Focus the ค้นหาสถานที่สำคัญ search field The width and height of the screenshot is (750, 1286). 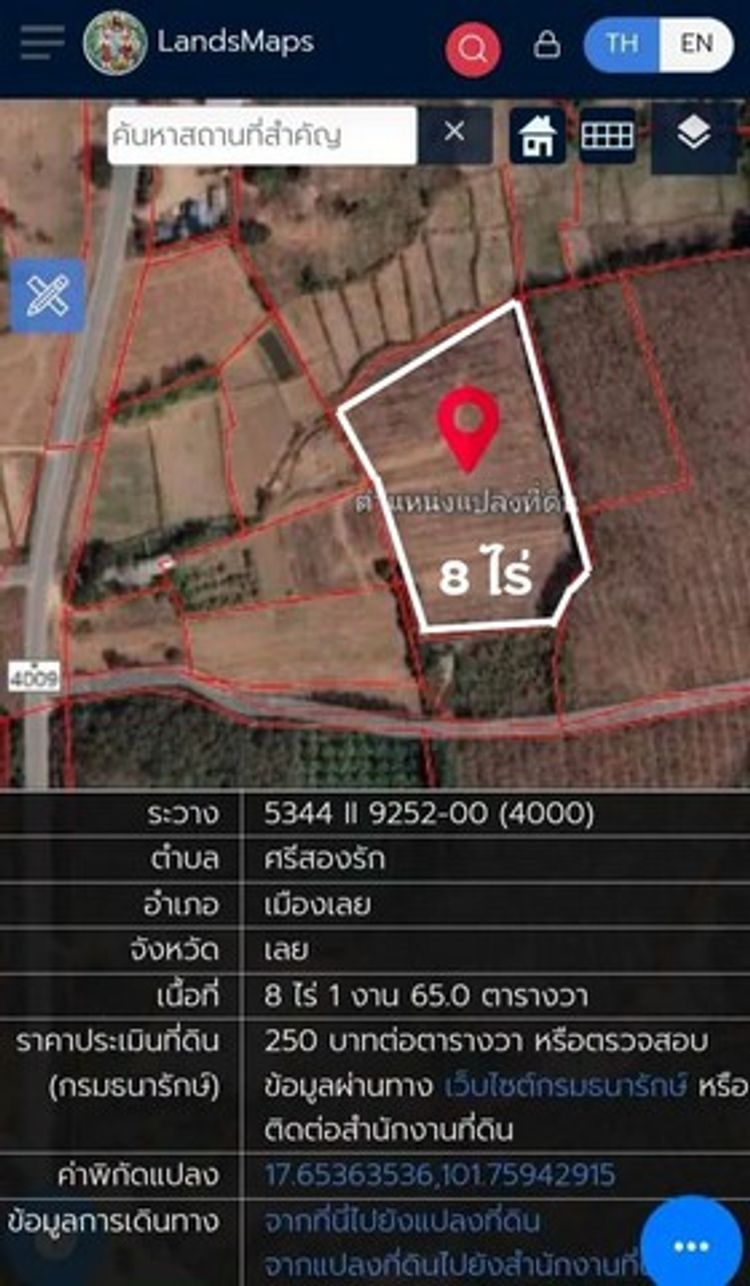pos(260,134)
